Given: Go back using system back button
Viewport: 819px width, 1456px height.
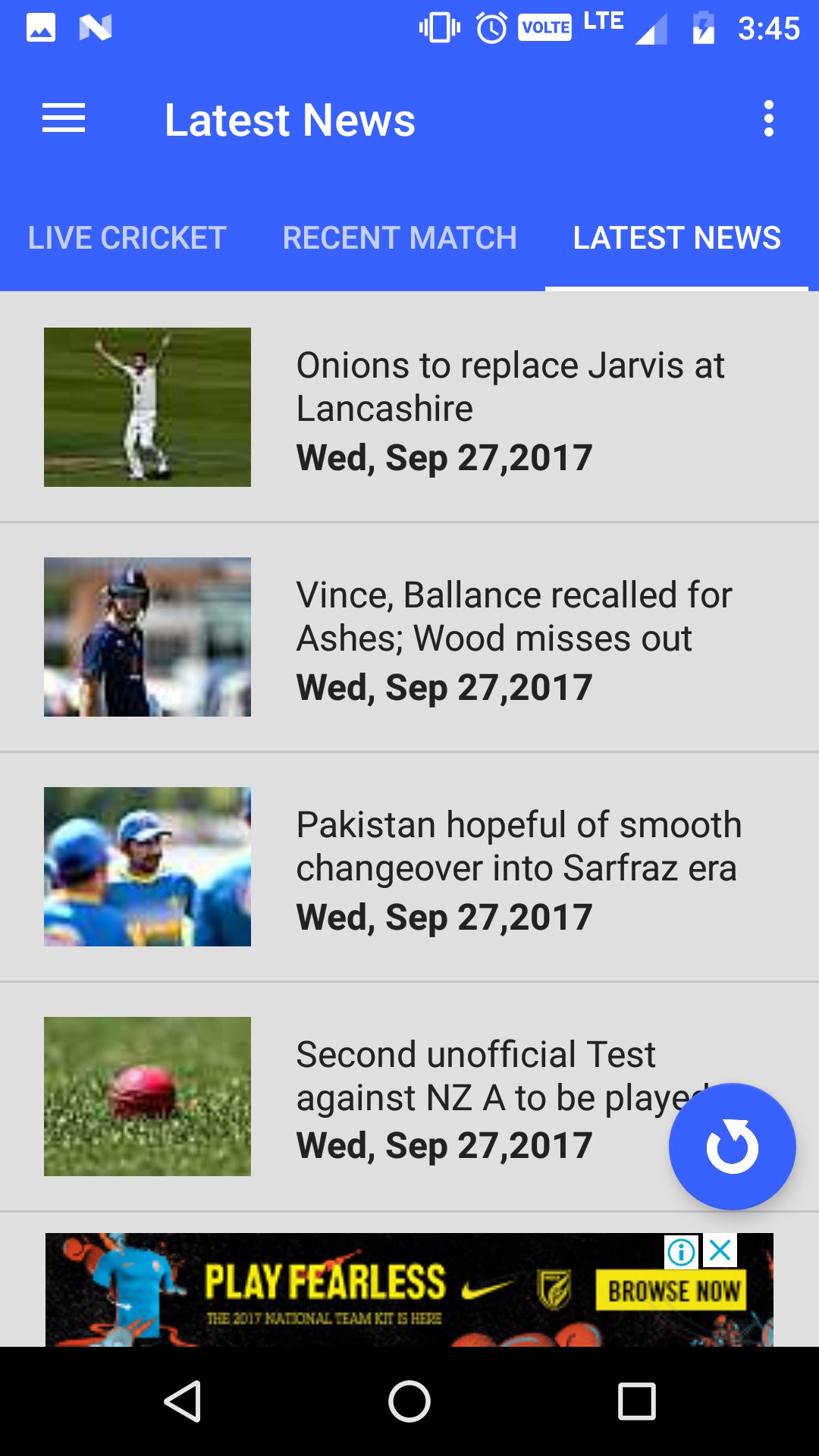Looking at the screenshot, I should pos(182,1401).
